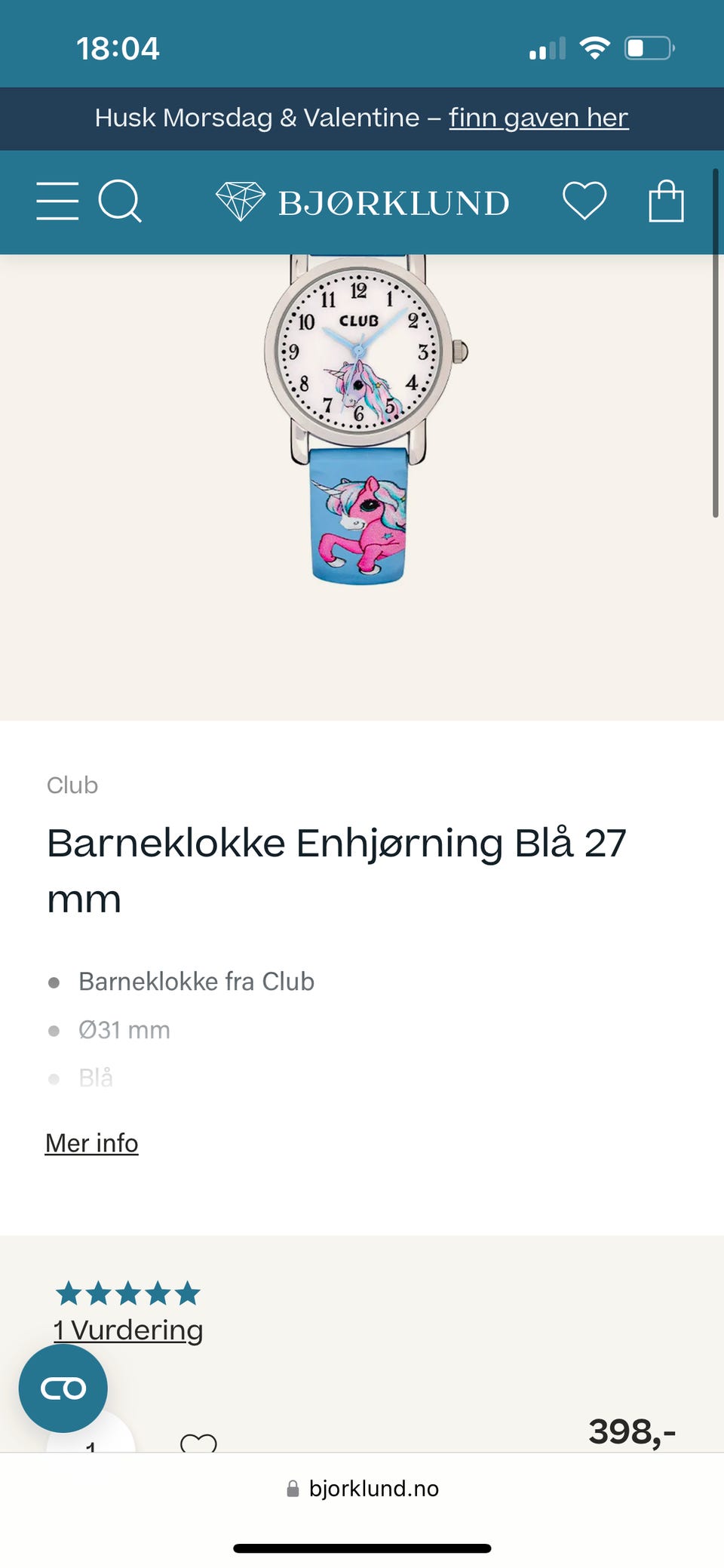Expand the Mer info section

click(x=91, y=1142)
